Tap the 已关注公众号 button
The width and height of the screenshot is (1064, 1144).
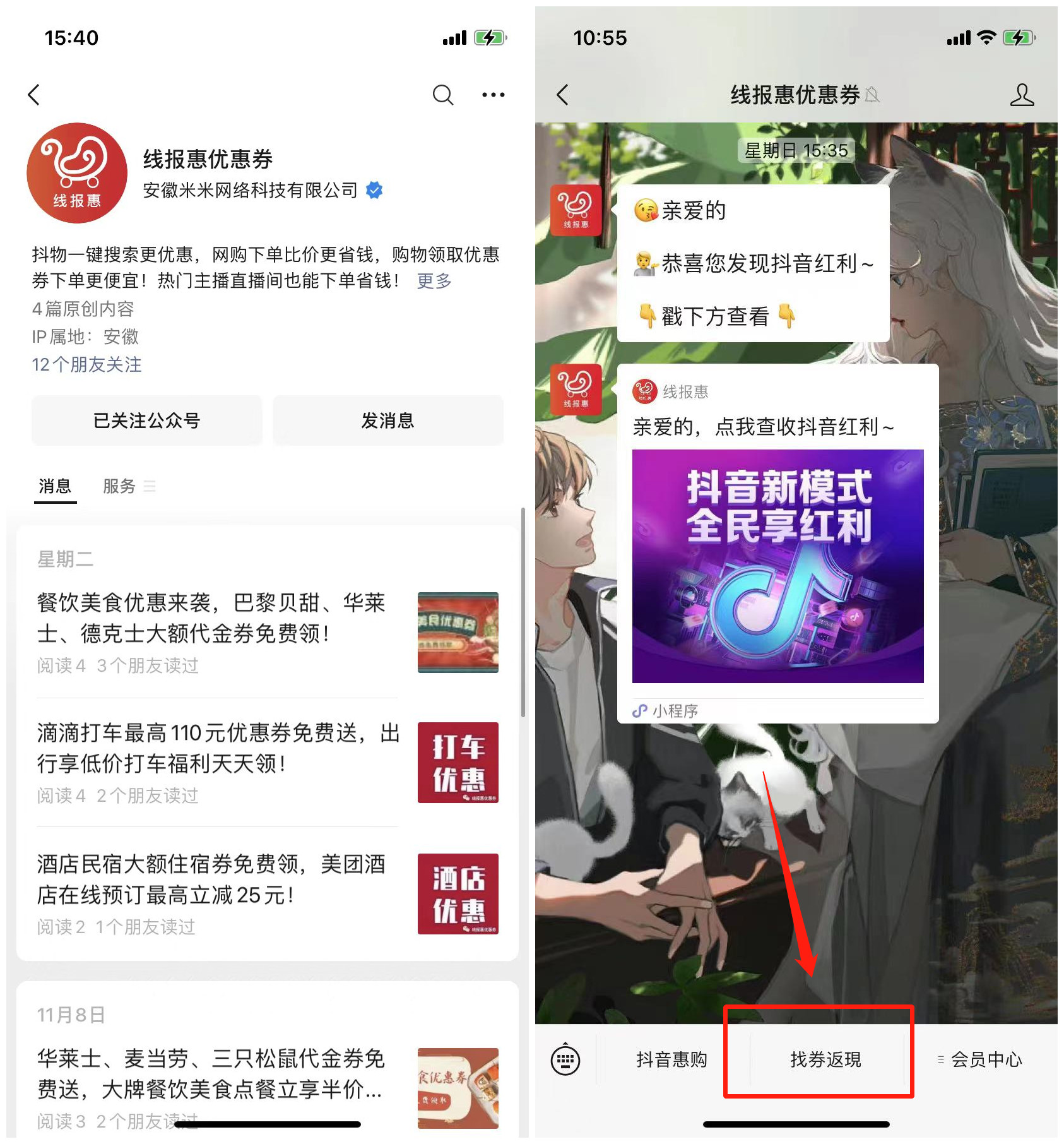point(146,420)
